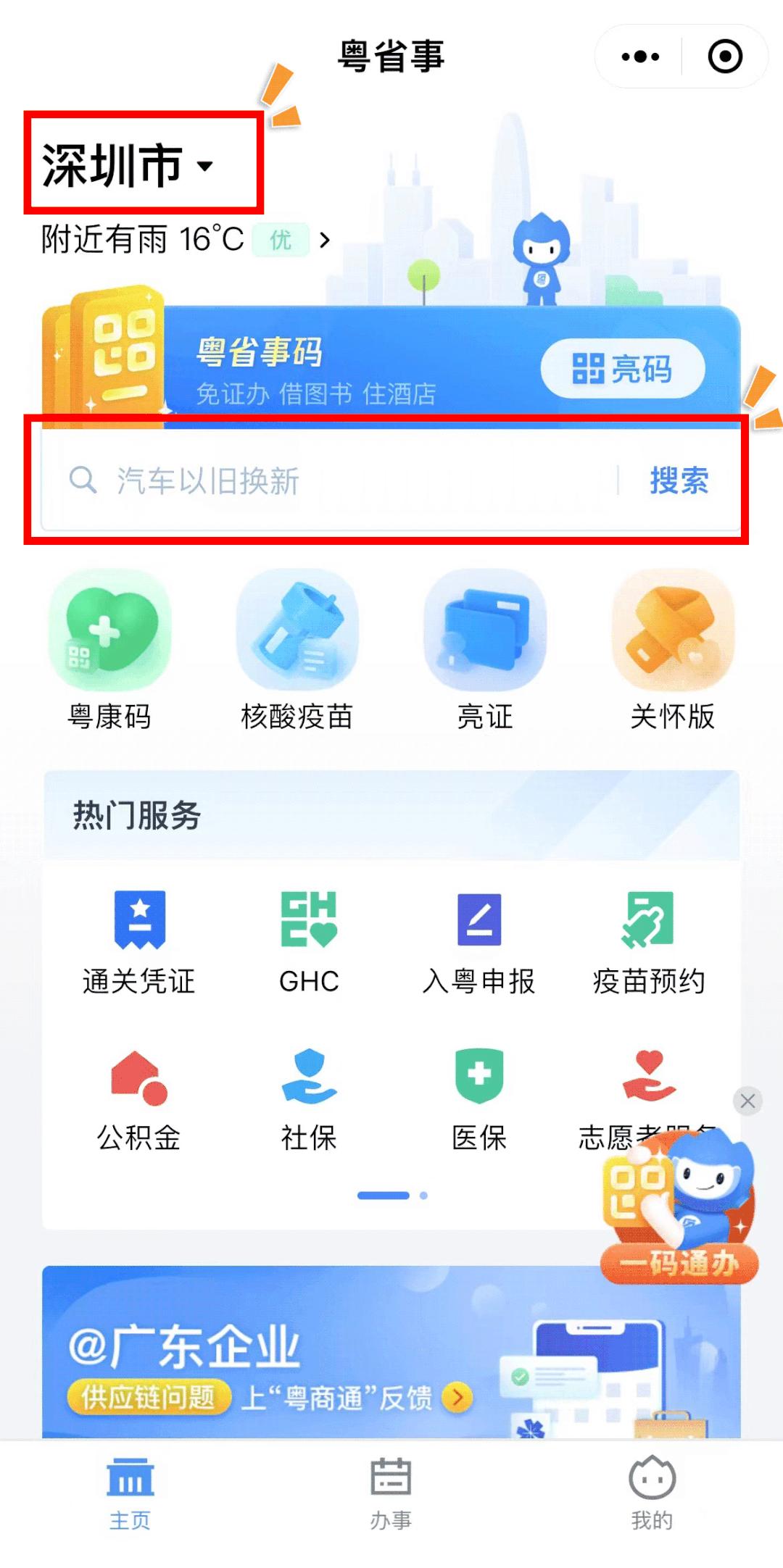The image size is (783, 1568).
Task: Tap the 亮码 button
Action: tap(622, 368)
